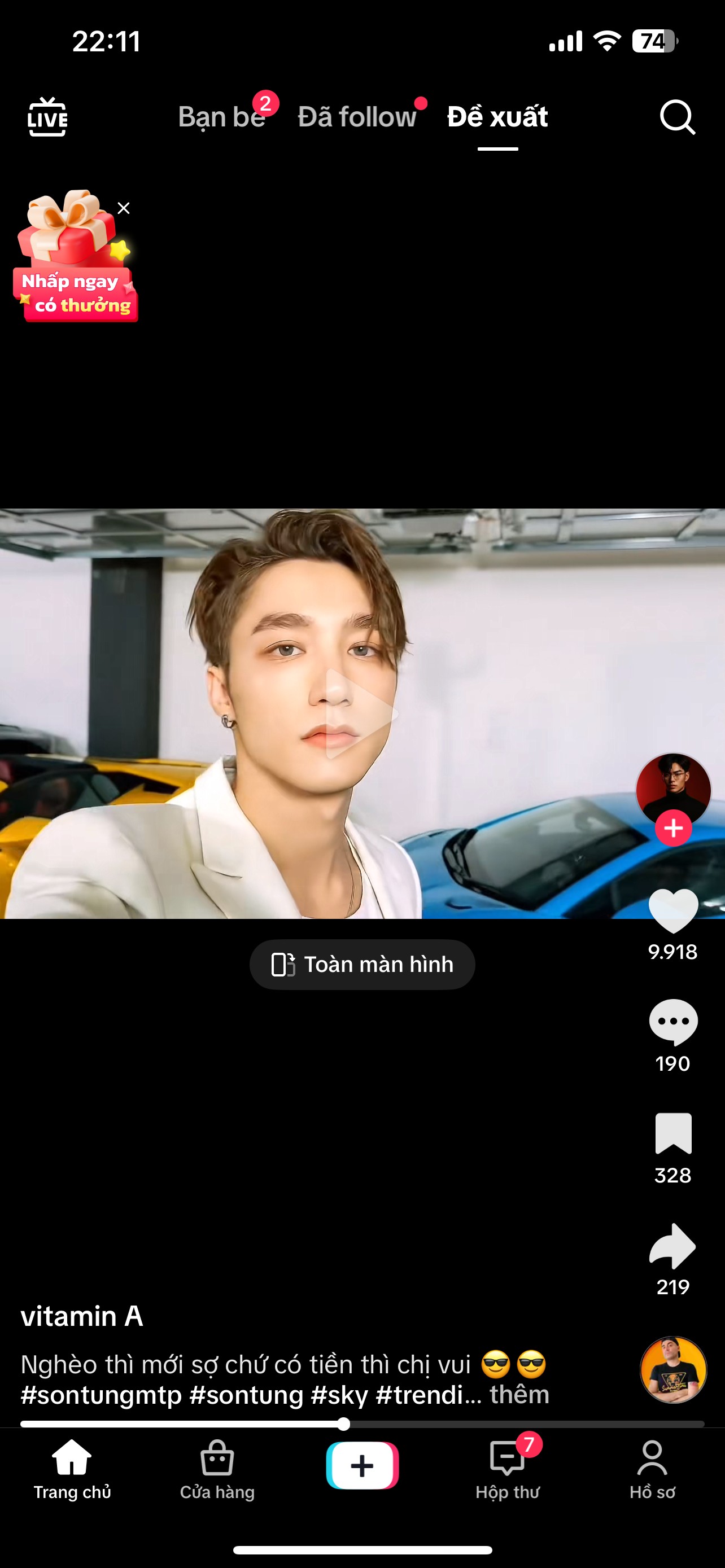Open Hộp thư inbox tab

[x=507, y=1469]
